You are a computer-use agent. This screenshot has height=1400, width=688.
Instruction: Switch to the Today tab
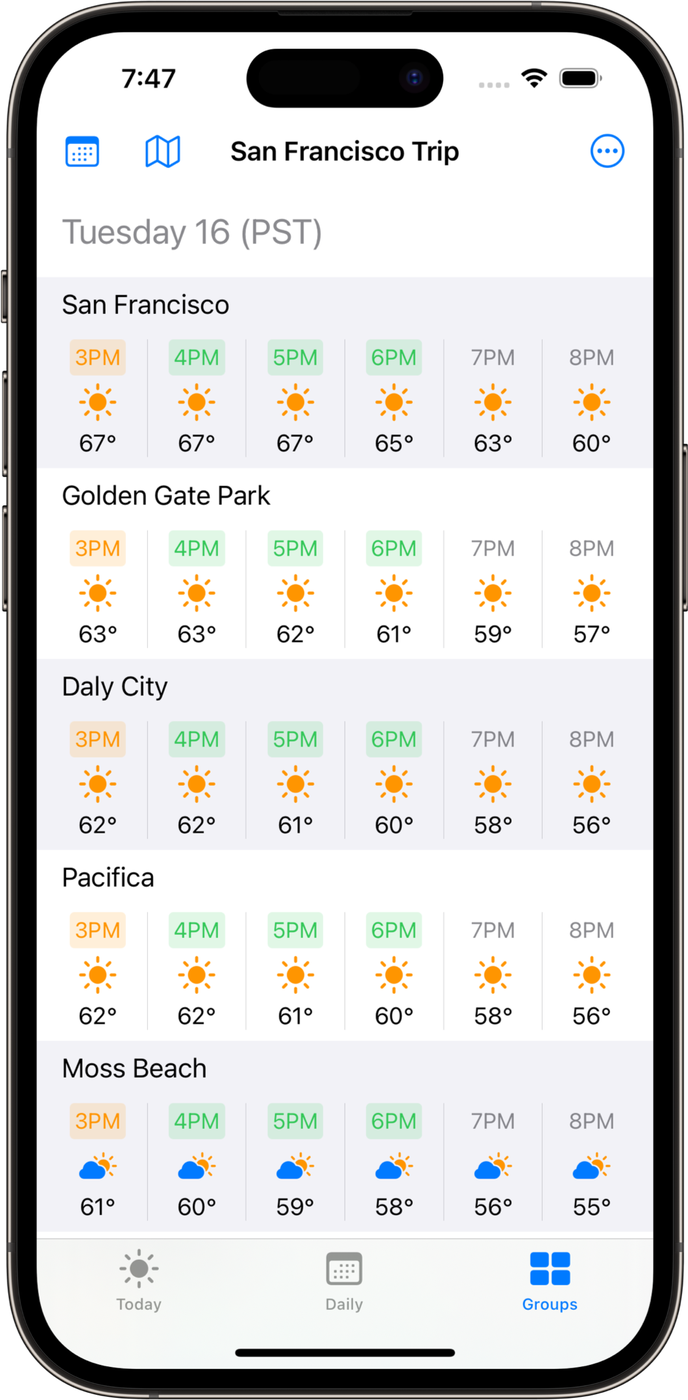click(x=139, y=1281)
